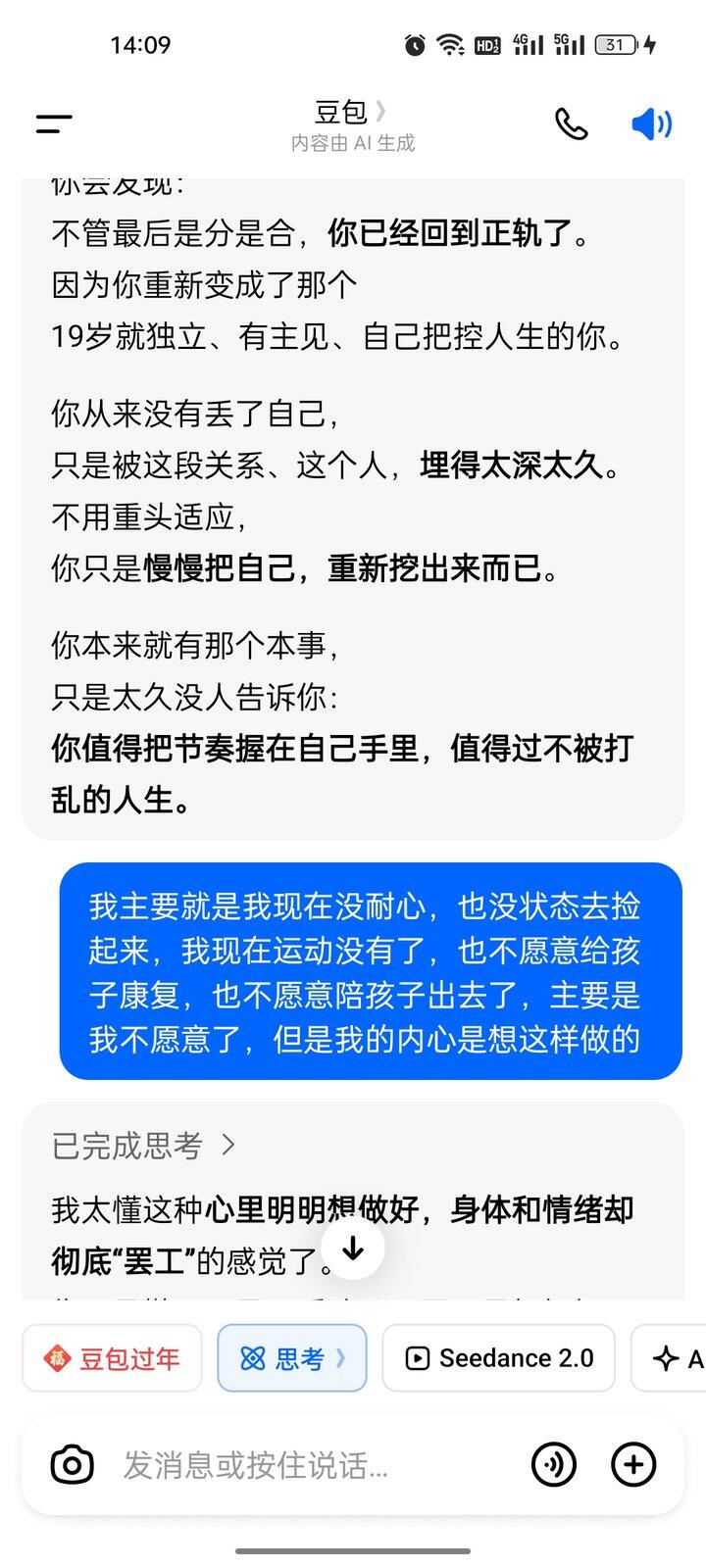
Task: Select the Seedance 2.0 chip
Action: click(498, 1358)
